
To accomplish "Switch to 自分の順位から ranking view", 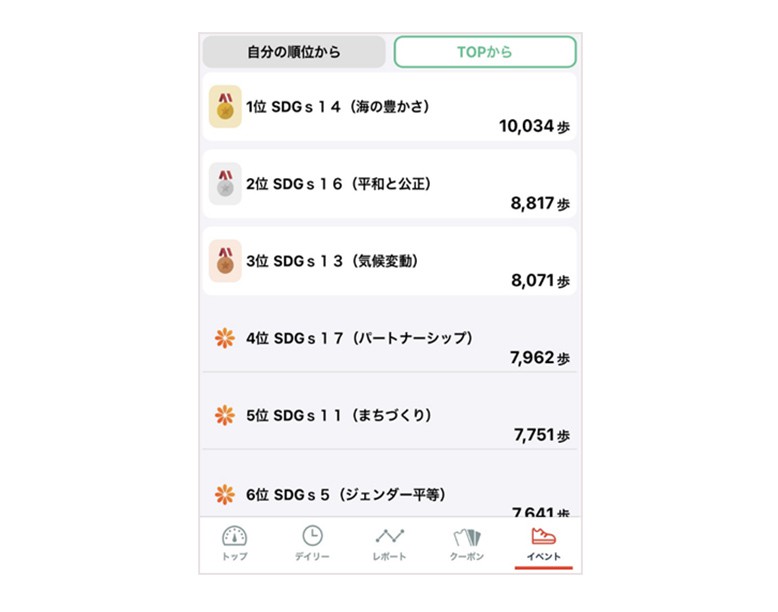I will (294, 52).
